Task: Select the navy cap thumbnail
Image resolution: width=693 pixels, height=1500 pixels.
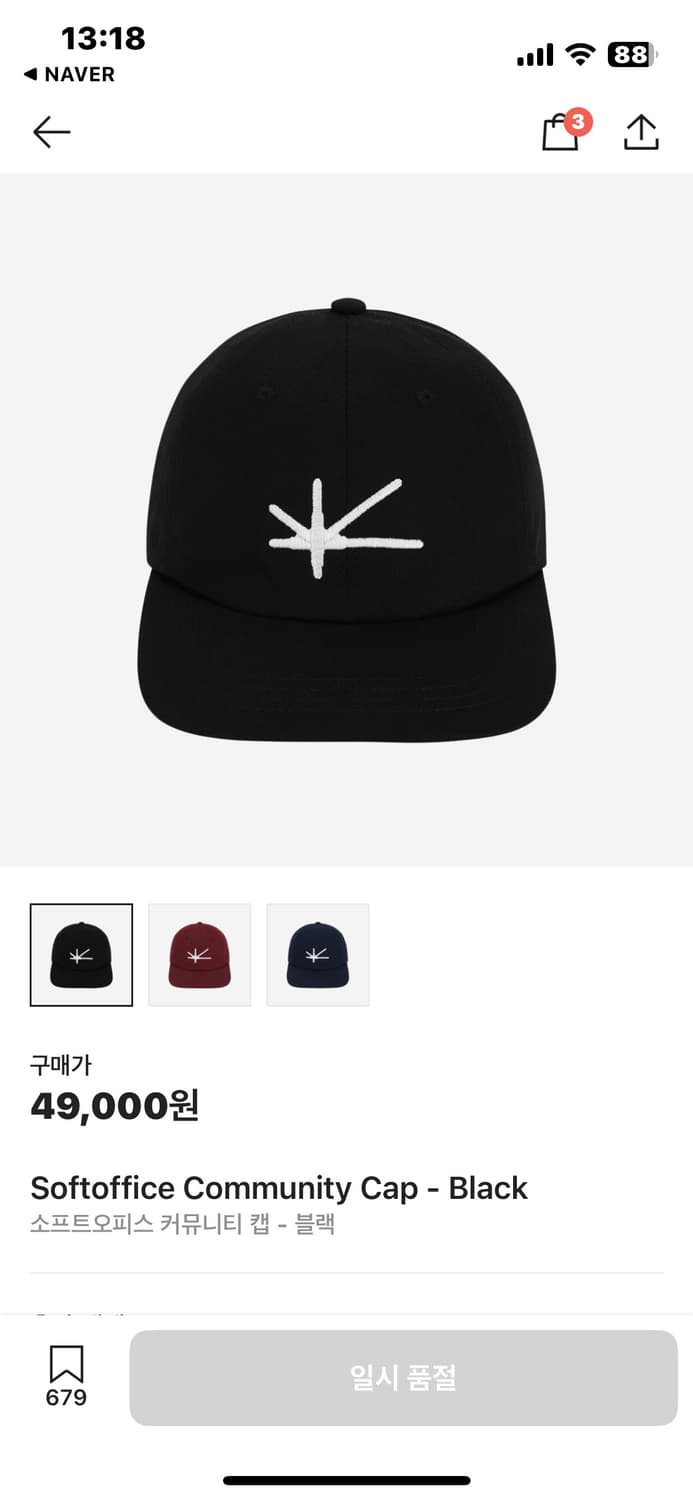Action: 317,955
